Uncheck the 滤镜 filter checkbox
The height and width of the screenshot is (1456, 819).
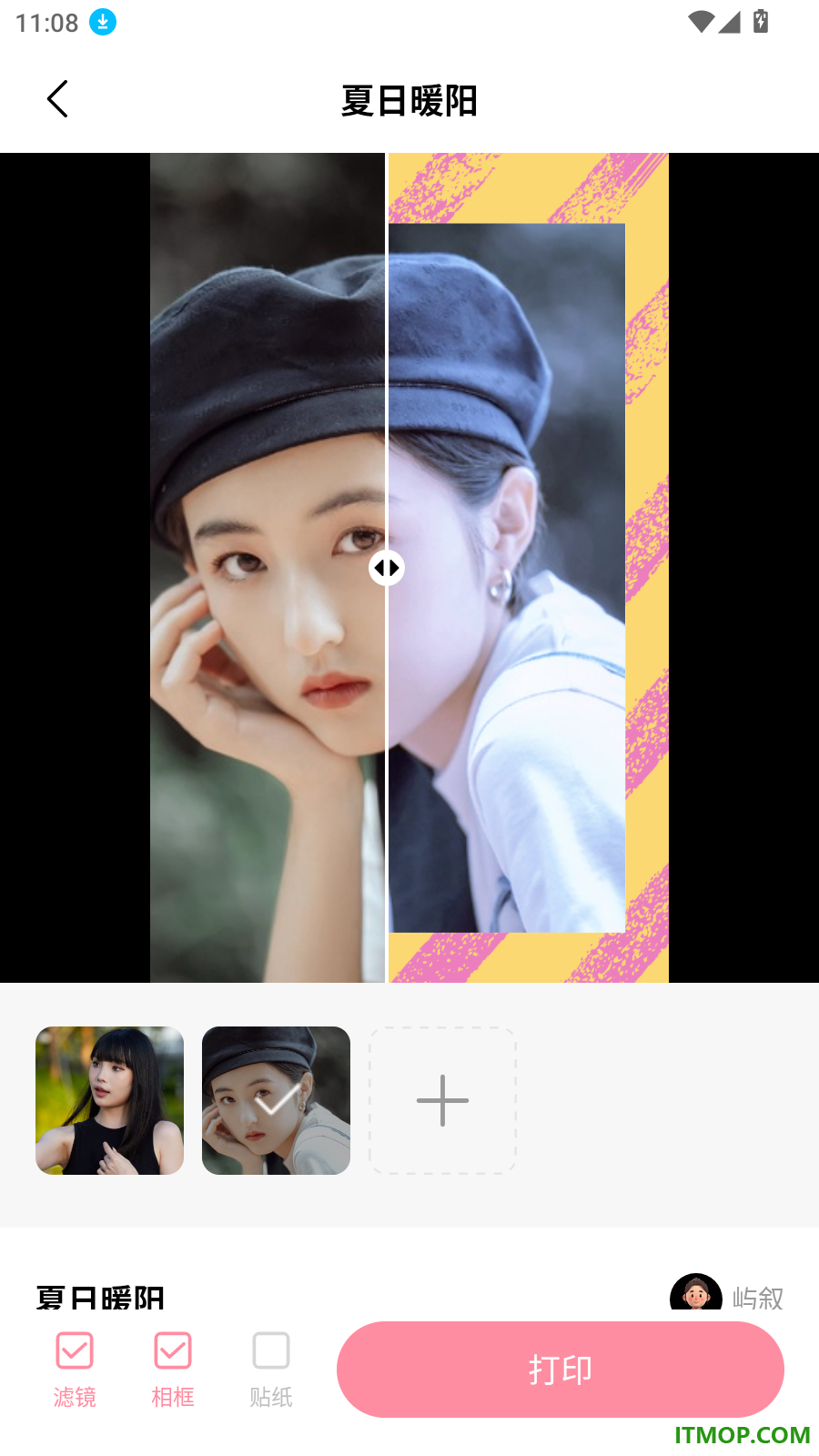pyautogui.click(x=75, y=1350)
